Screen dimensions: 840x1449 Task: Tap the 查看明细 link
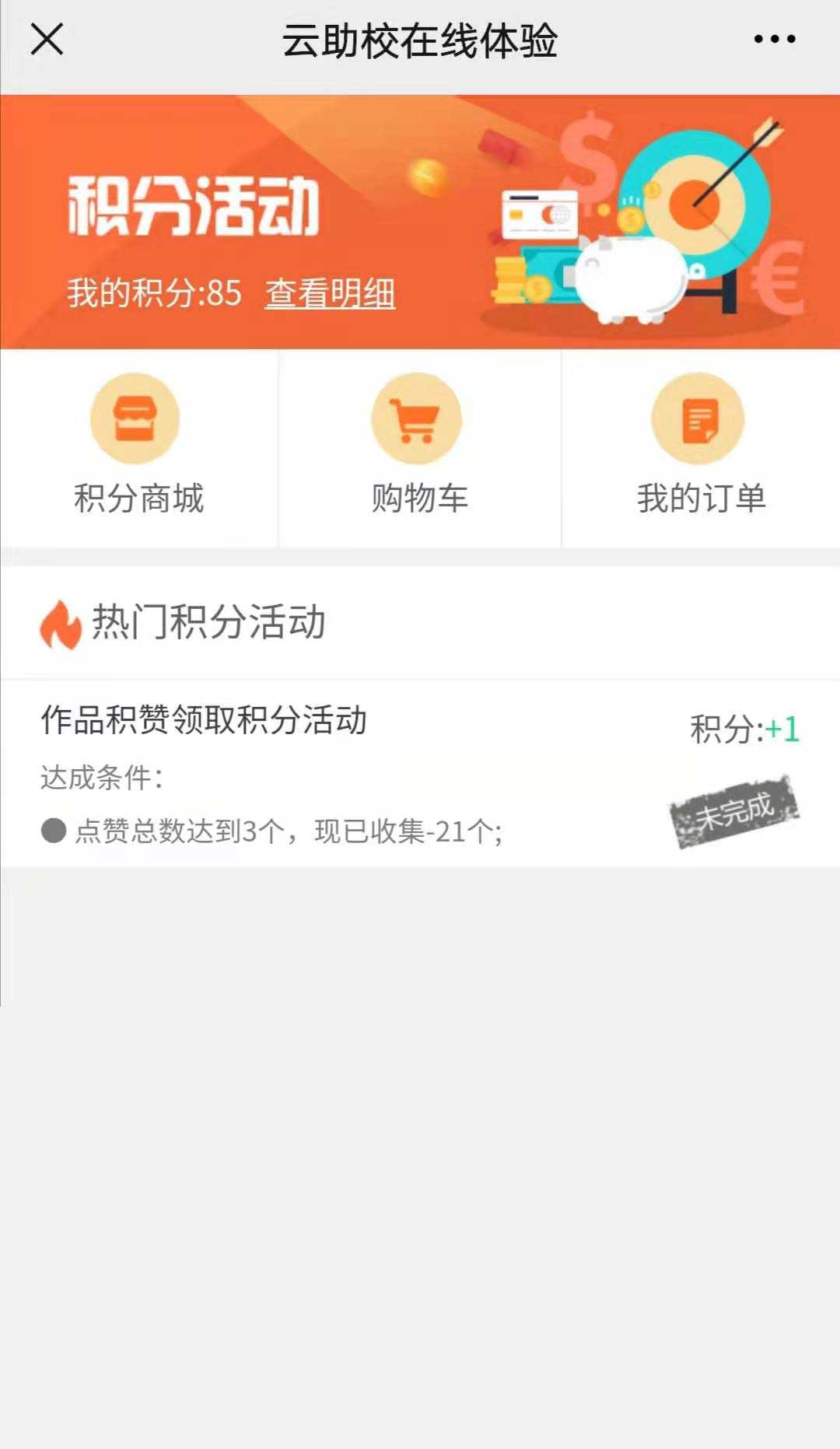click(x=330, y=293)
